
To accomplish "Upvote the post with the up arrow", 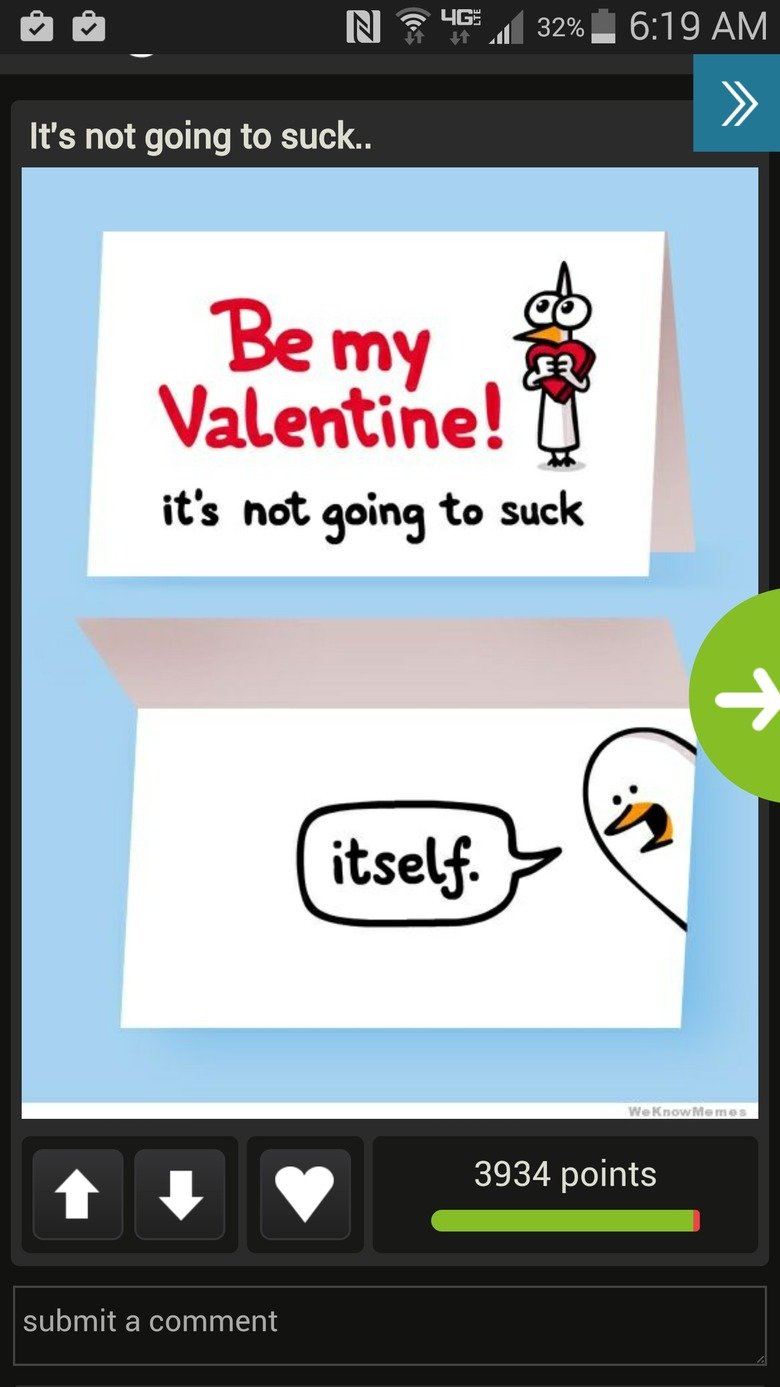I will [x=78, y=1194].
